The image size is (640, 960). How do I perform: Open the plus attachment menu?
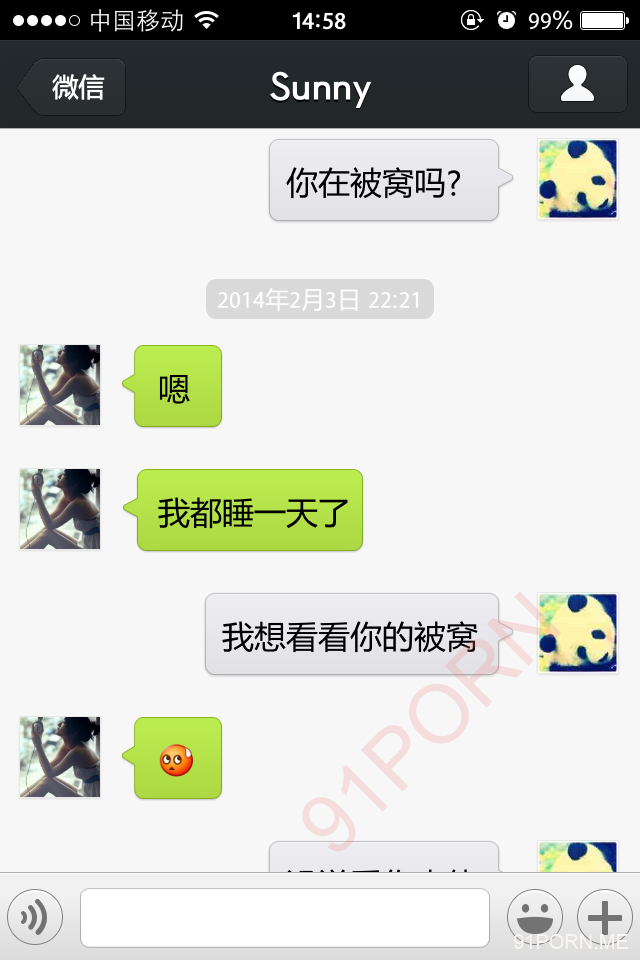604,915
